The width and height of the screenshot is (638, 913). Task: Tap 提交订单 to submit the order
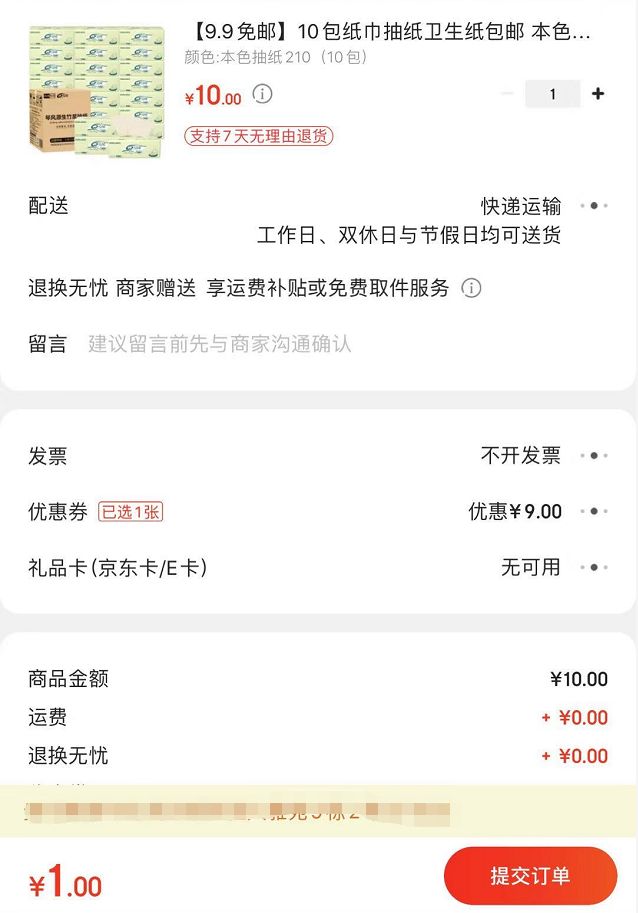(530, 876)
